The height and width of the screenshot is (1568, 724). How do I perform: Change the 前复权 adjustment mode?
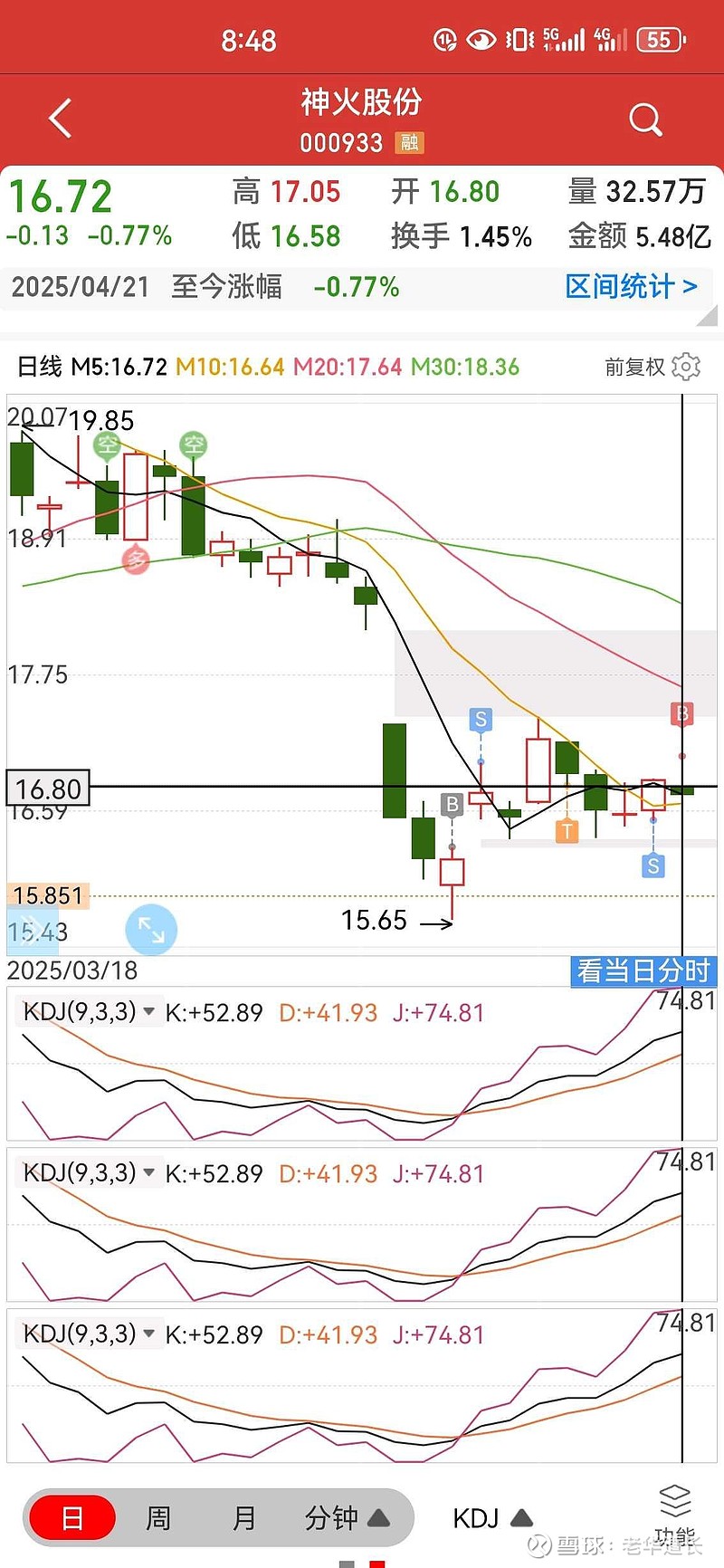coord(635,367)
